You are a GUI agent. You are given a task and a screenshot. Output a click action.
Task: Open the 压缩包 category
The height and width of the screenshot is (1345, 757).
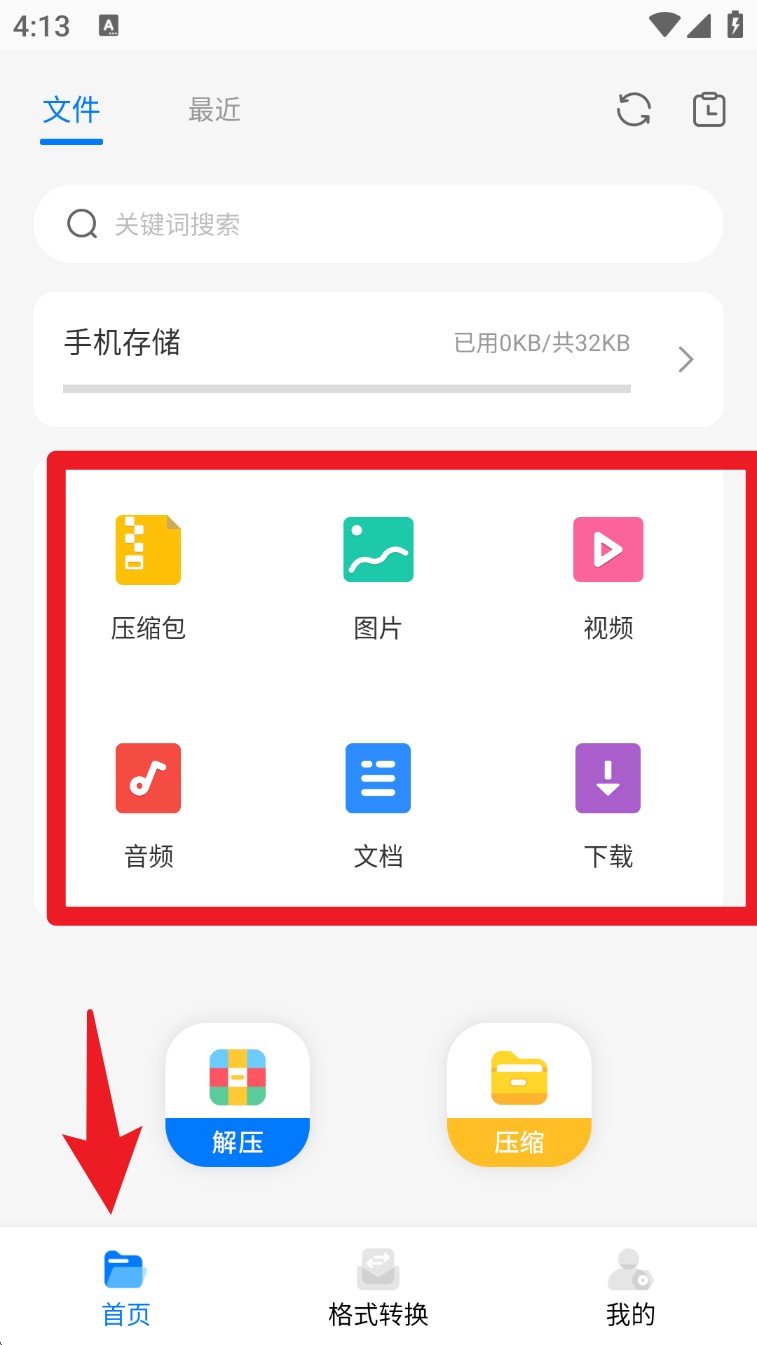(148, 577)
